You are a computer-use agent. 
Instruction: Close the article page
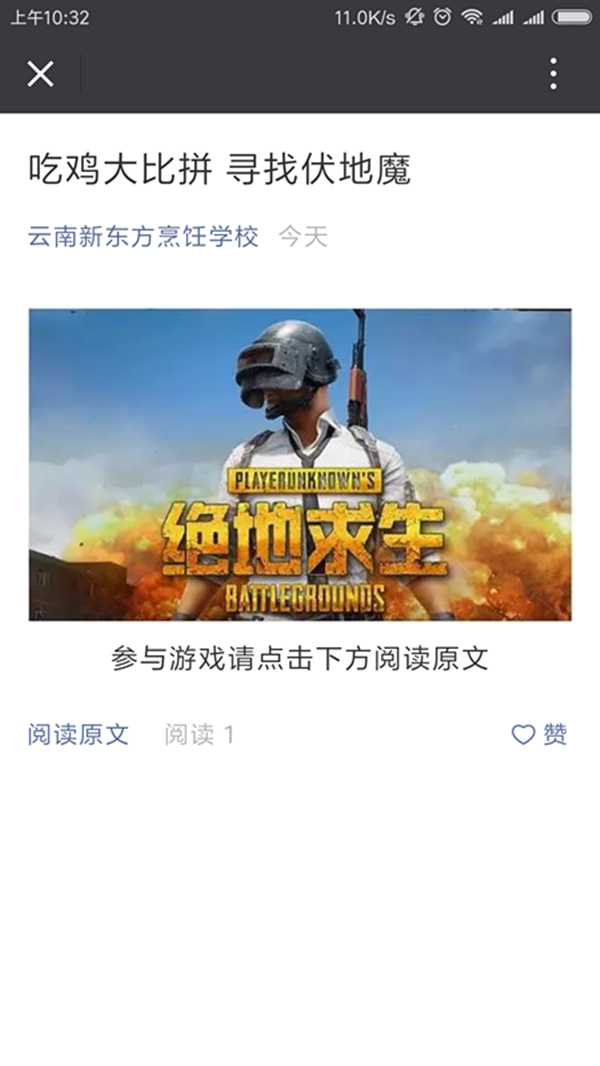(x=40, y=74)
